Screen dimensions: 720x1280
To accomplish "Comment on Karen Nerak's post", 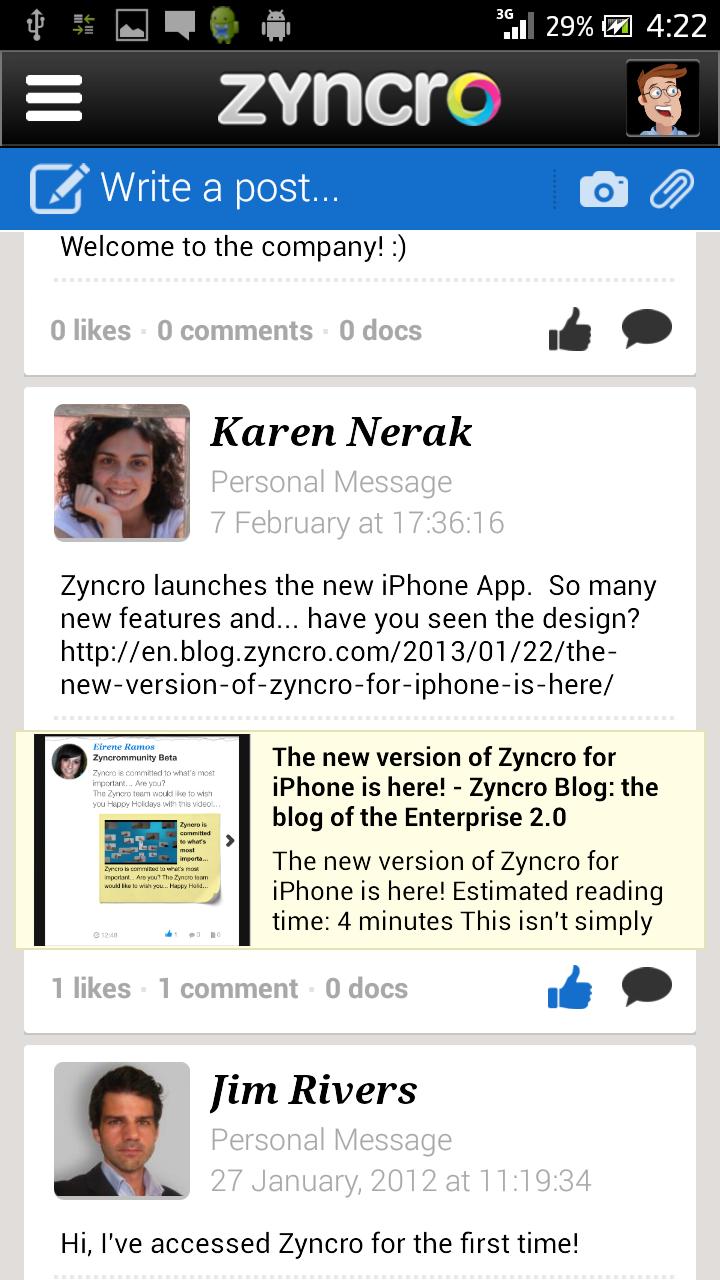I will coord(646,987).
